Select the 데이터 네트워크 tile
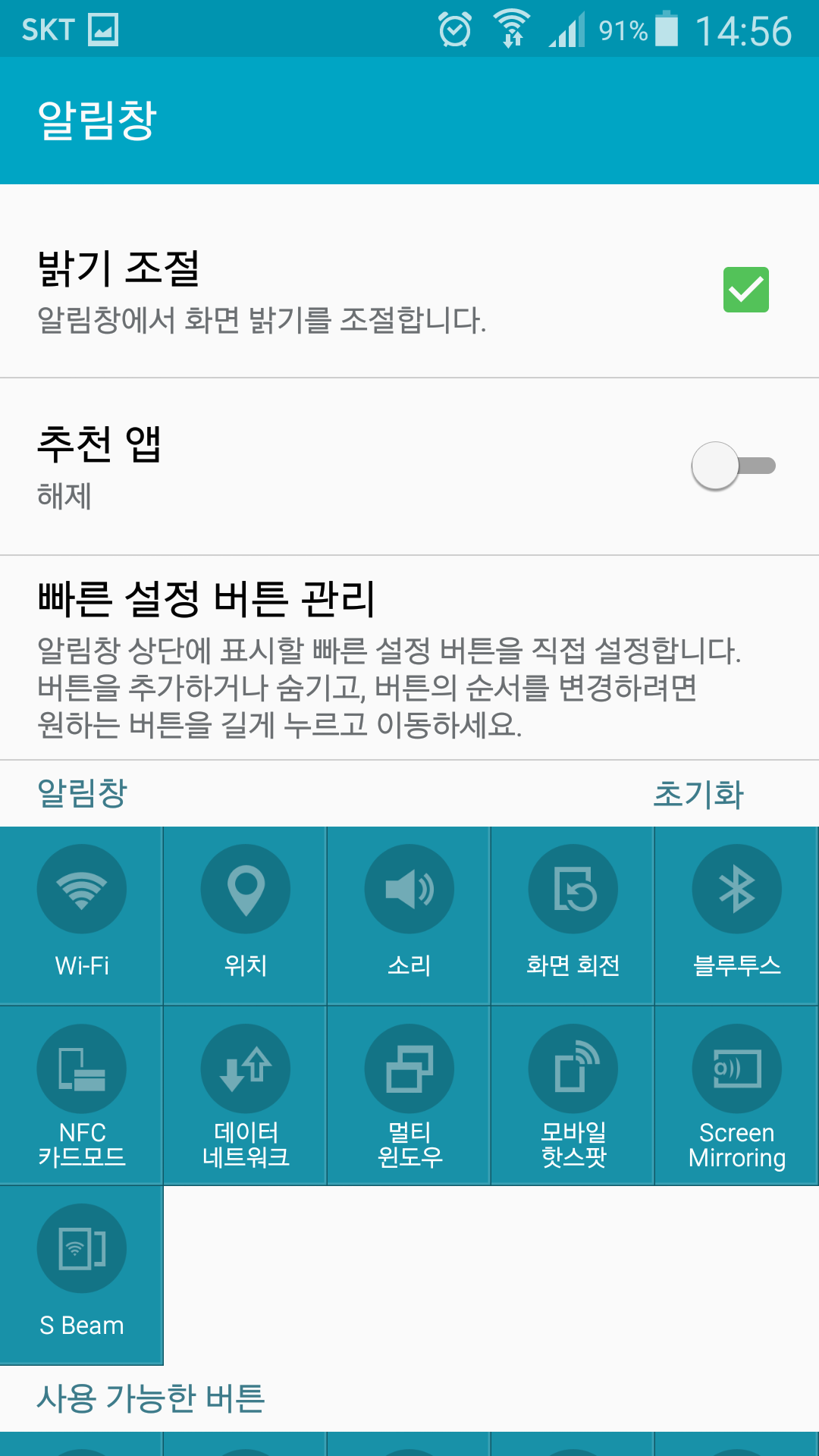 [246, 1095]
